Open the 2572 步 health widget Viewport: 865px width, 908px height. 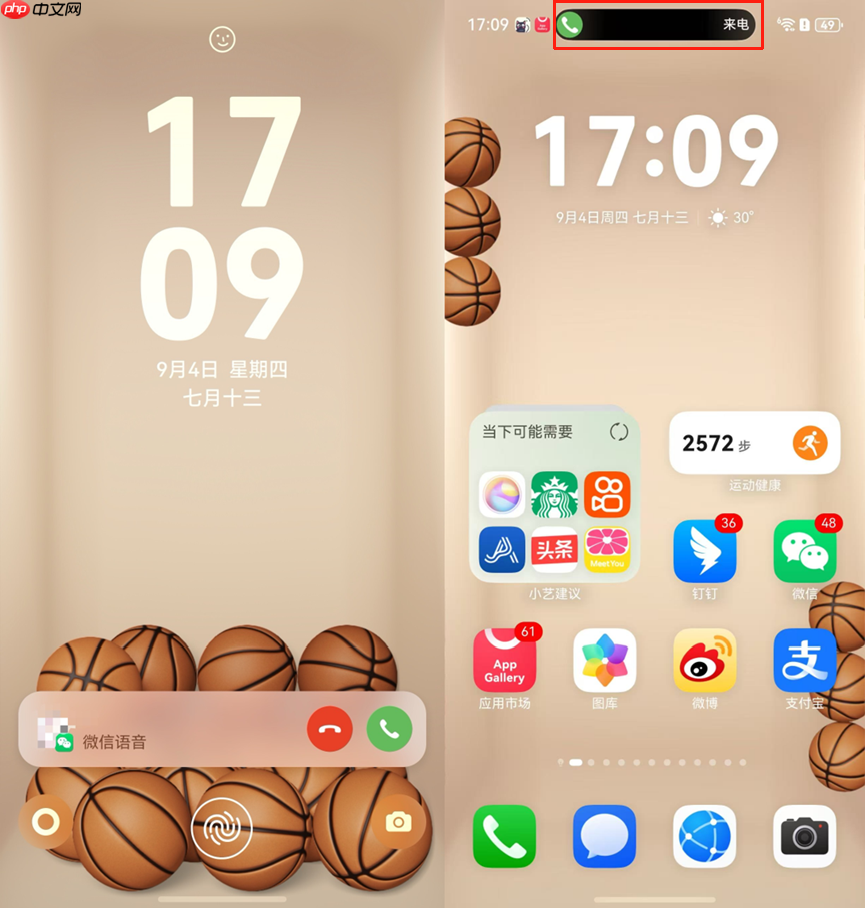click(754, 443)
